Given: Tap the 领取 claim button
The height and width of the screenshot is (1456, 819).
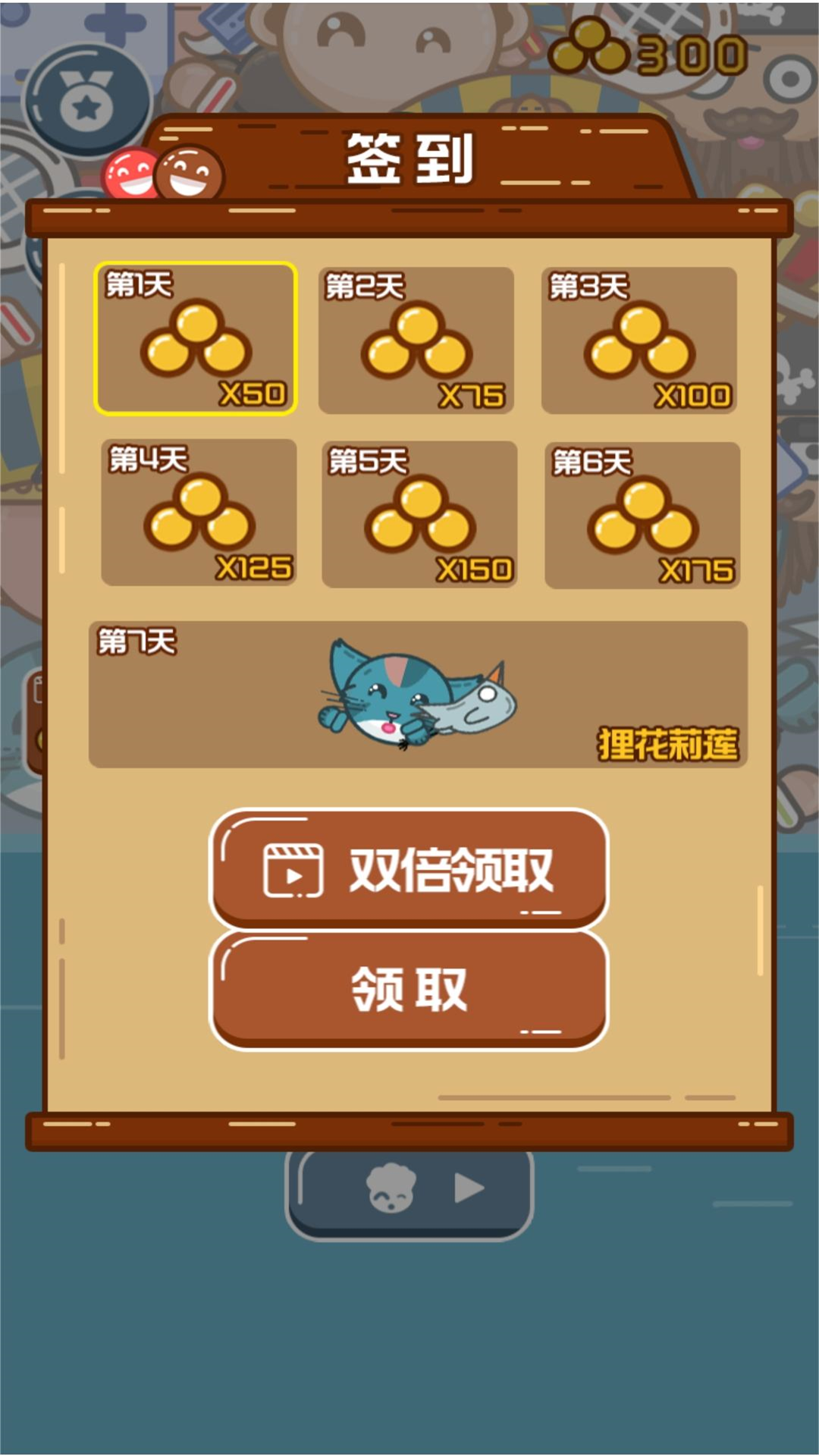Looking at the screenshot, I should [x=409, y=990].
